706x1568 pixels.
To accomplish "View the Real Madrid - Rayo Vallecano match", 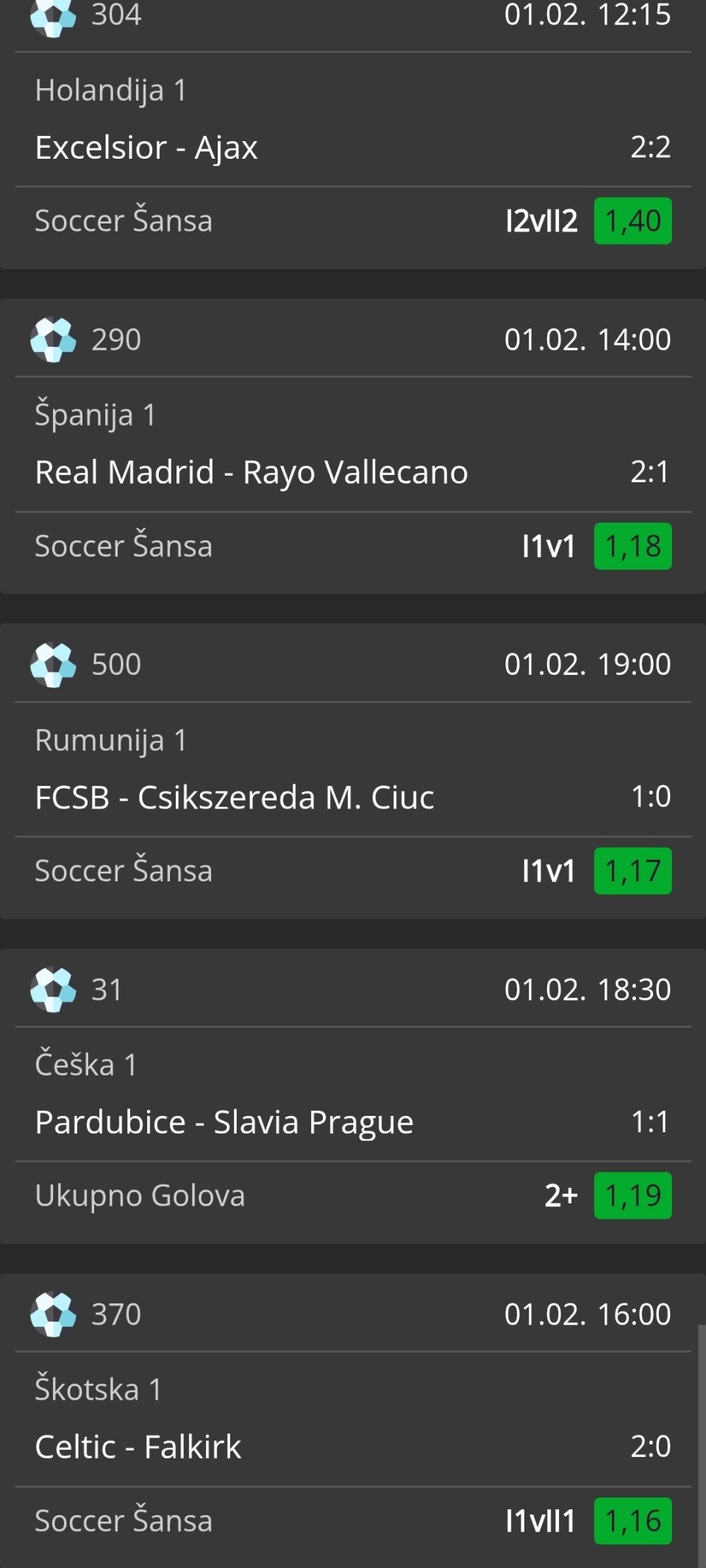I will 251,473.
